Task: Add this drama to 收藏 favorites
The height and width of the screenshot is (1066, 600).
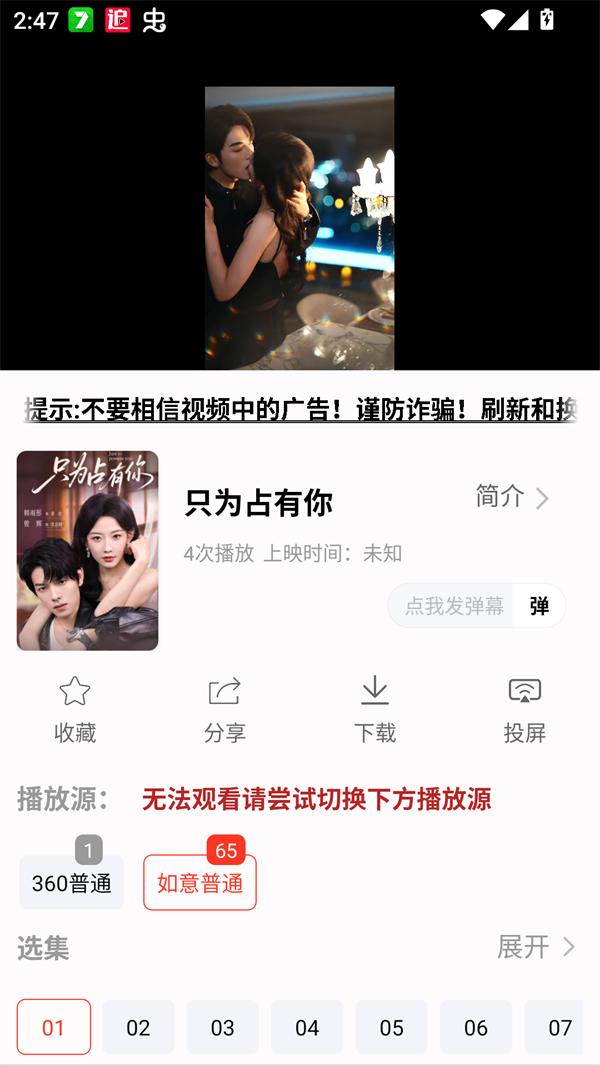Action: pyautogui.click(x=75, y=709)
